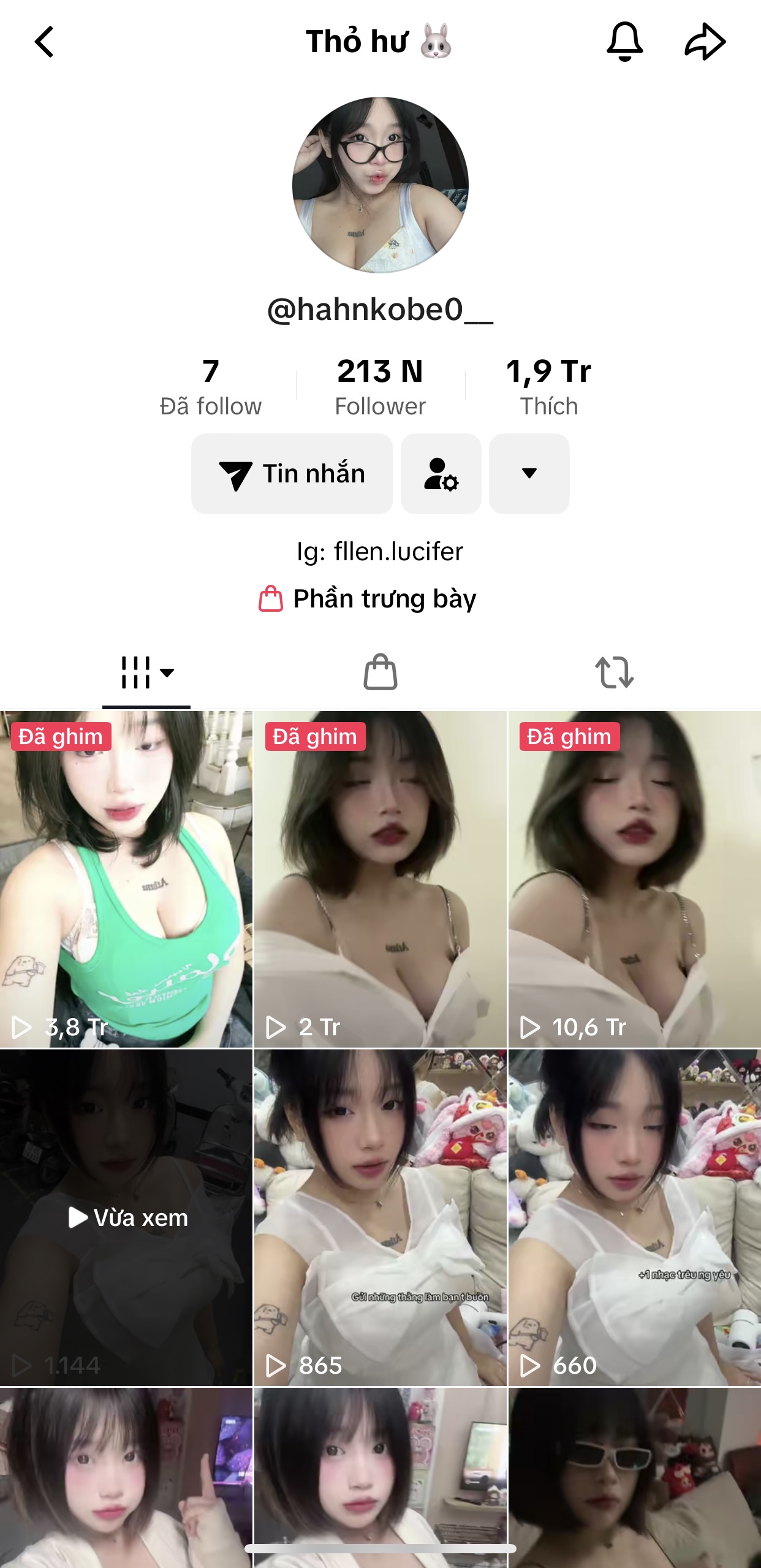The height and width of the screenshot is (1568, 761).
Task: Open the video with 865 views
Action: click(380, 1217)
